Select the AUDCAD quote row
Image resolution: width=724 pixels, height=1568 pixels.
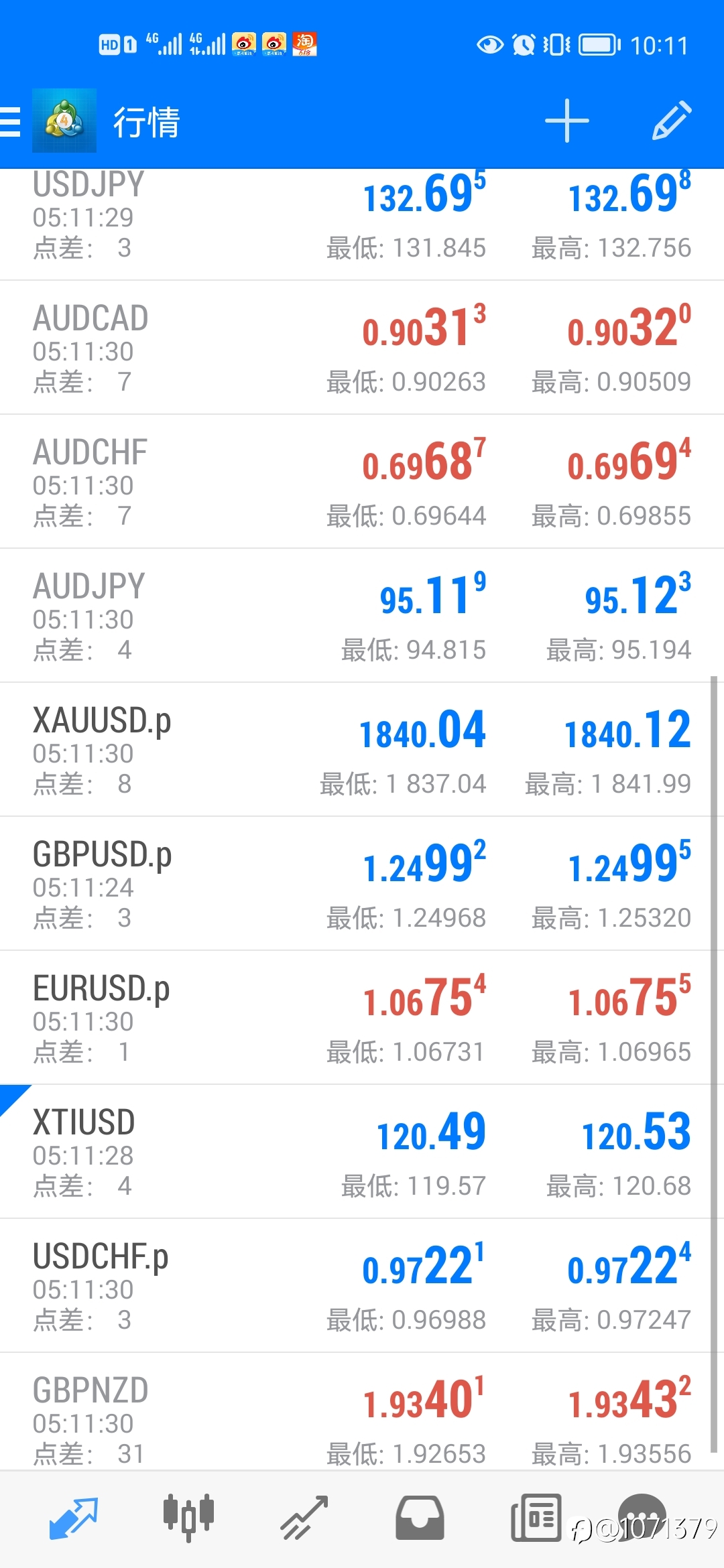pyautogui.click(x=362, y=348)
